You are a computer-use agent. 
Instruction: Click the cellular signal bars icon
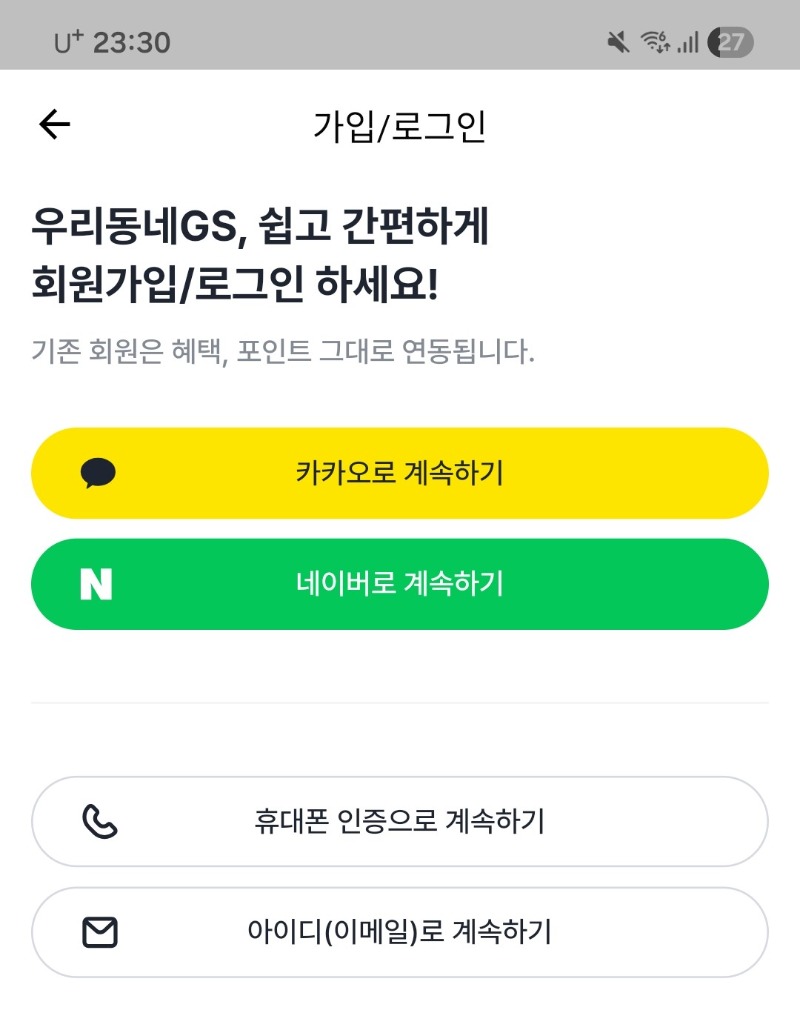(690, 42)
